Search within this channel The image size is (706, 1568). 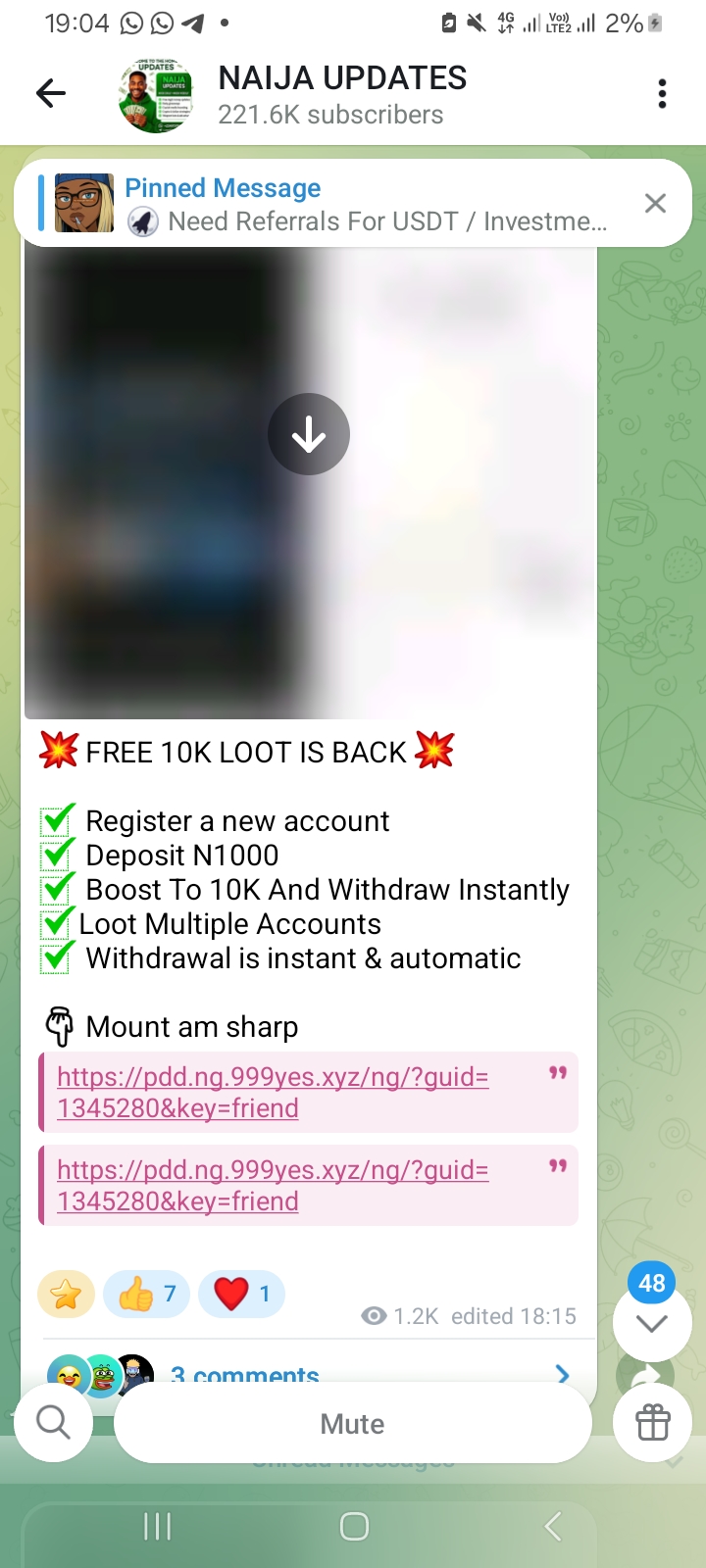pos(53,1422)
